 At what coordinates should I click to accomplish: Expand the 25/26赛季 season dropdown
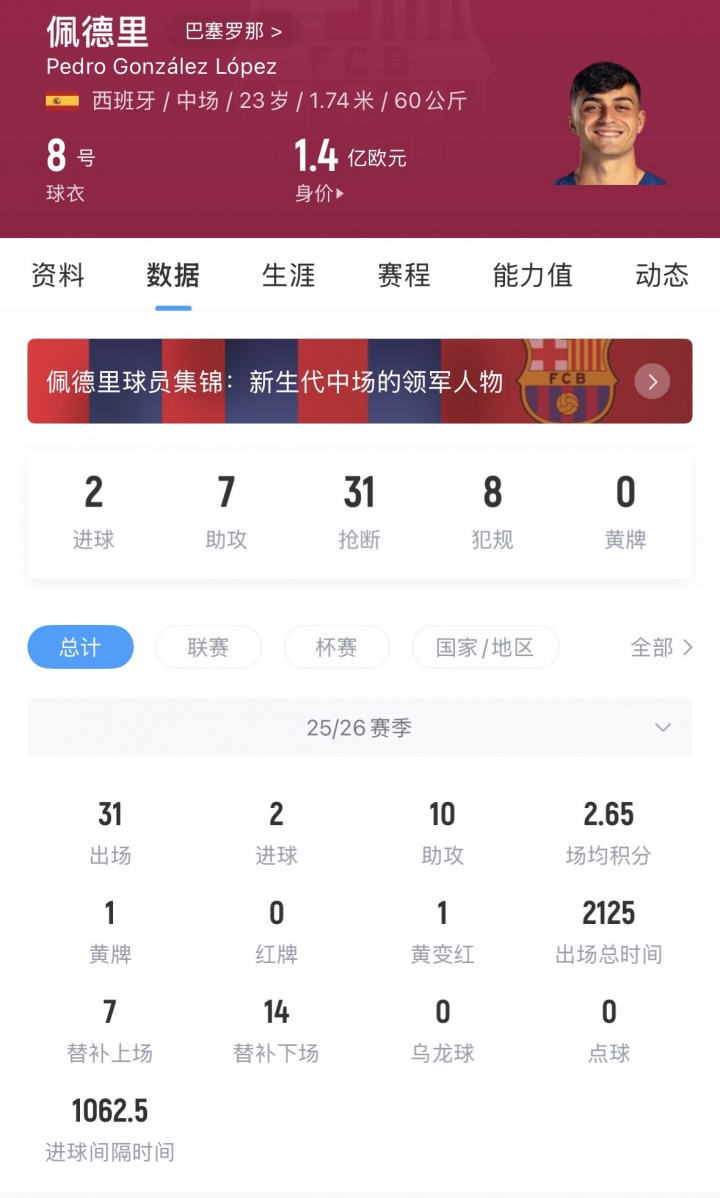point(359,728)
